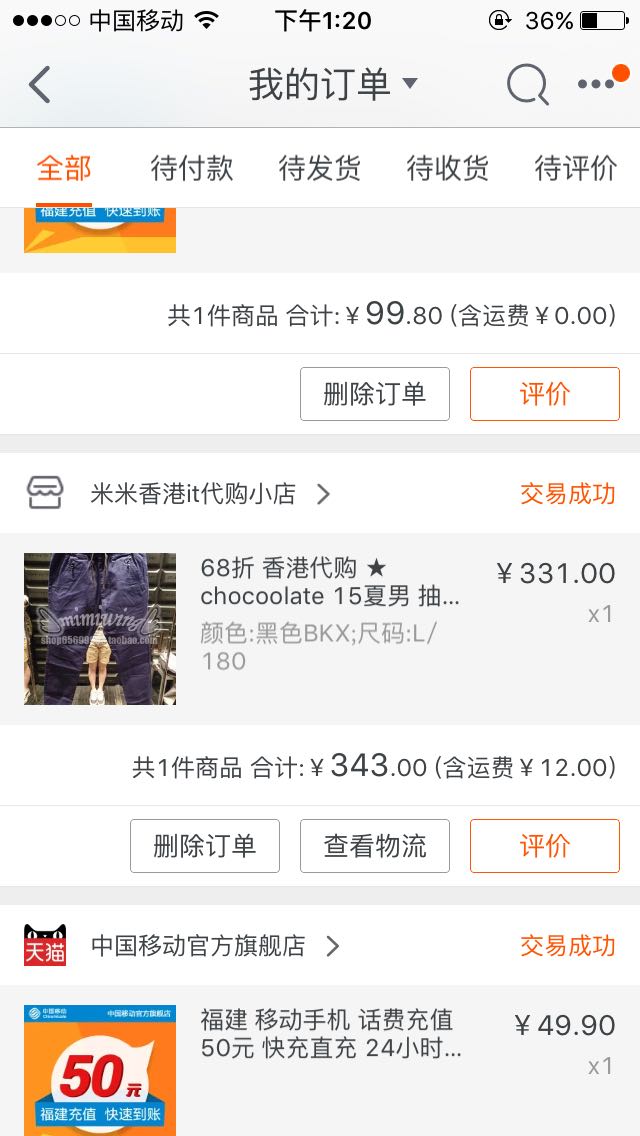Show orders in the 待发货 tab
The height and width of the screenshot is (1136, 640).
[x=320, y=168]
